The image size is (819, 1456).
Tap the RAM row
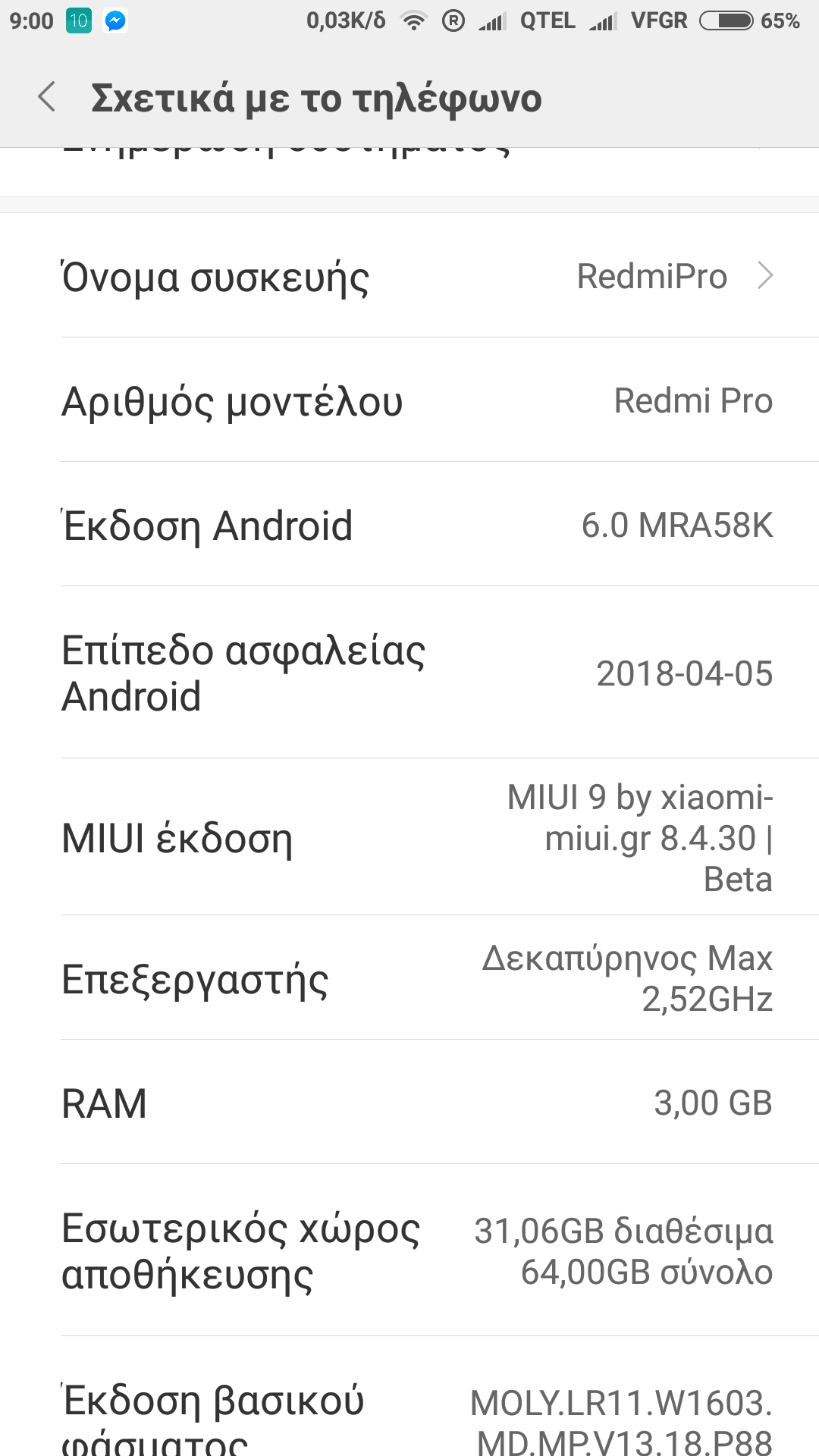pos(409,1103)
